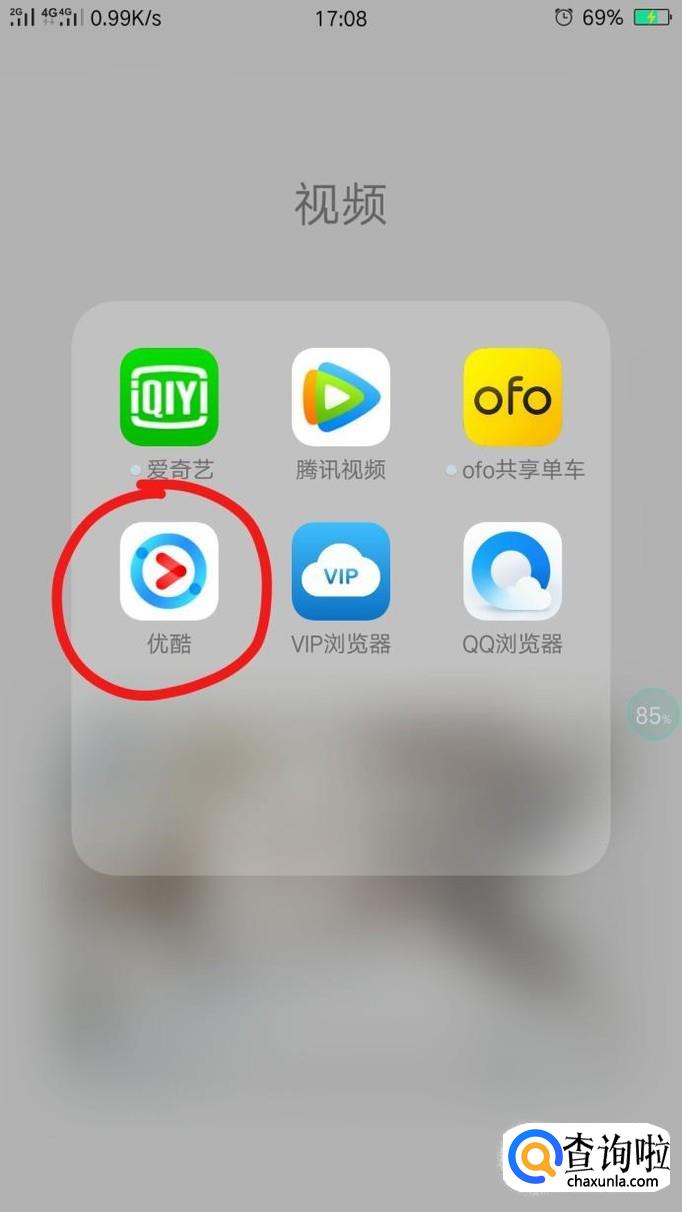This screenshot has width=682, height=1212.
Task: Launch Tencent Video (腾讯视频)
Action: pos(340,397)
